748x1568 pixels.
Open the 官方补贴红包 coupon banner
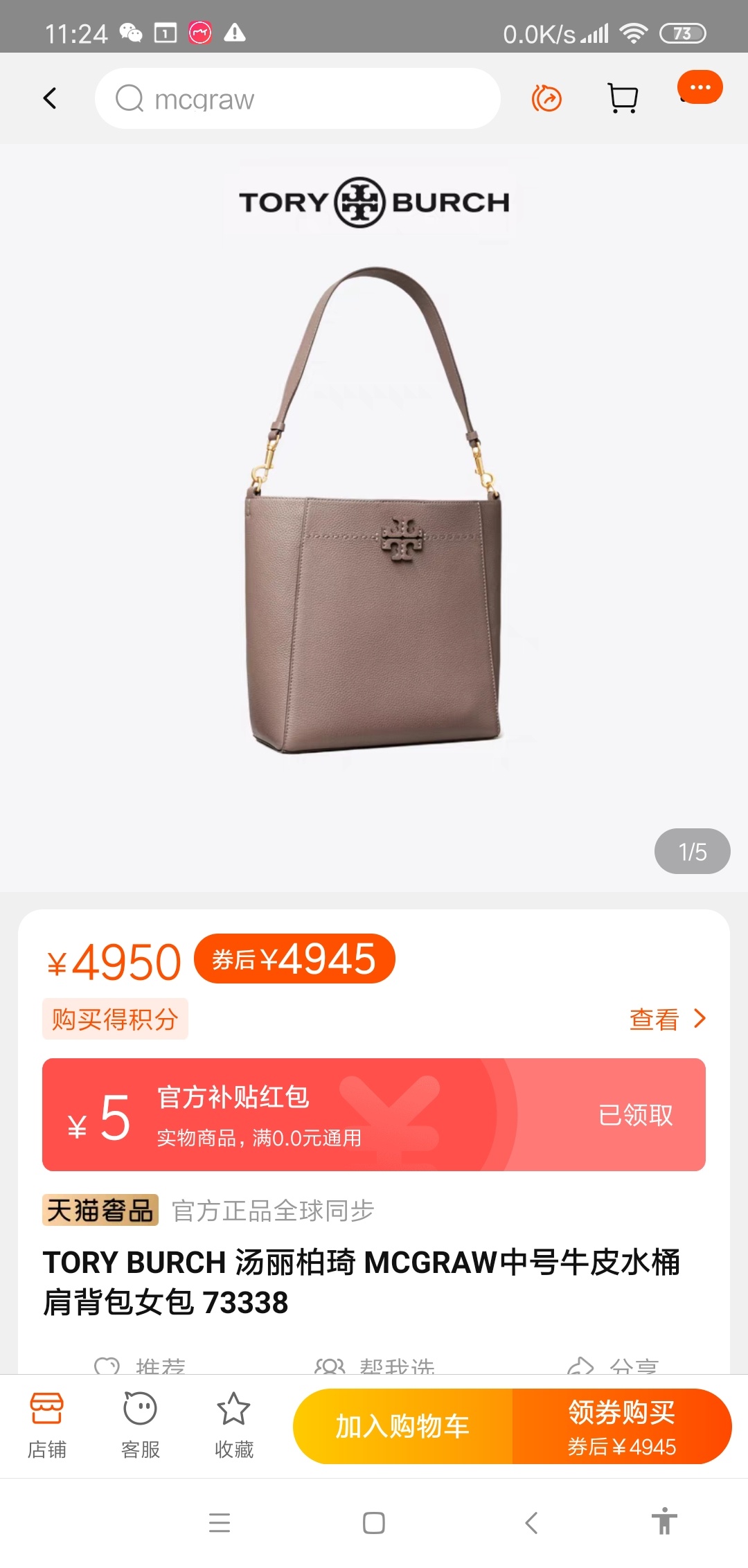[374, 1114]
